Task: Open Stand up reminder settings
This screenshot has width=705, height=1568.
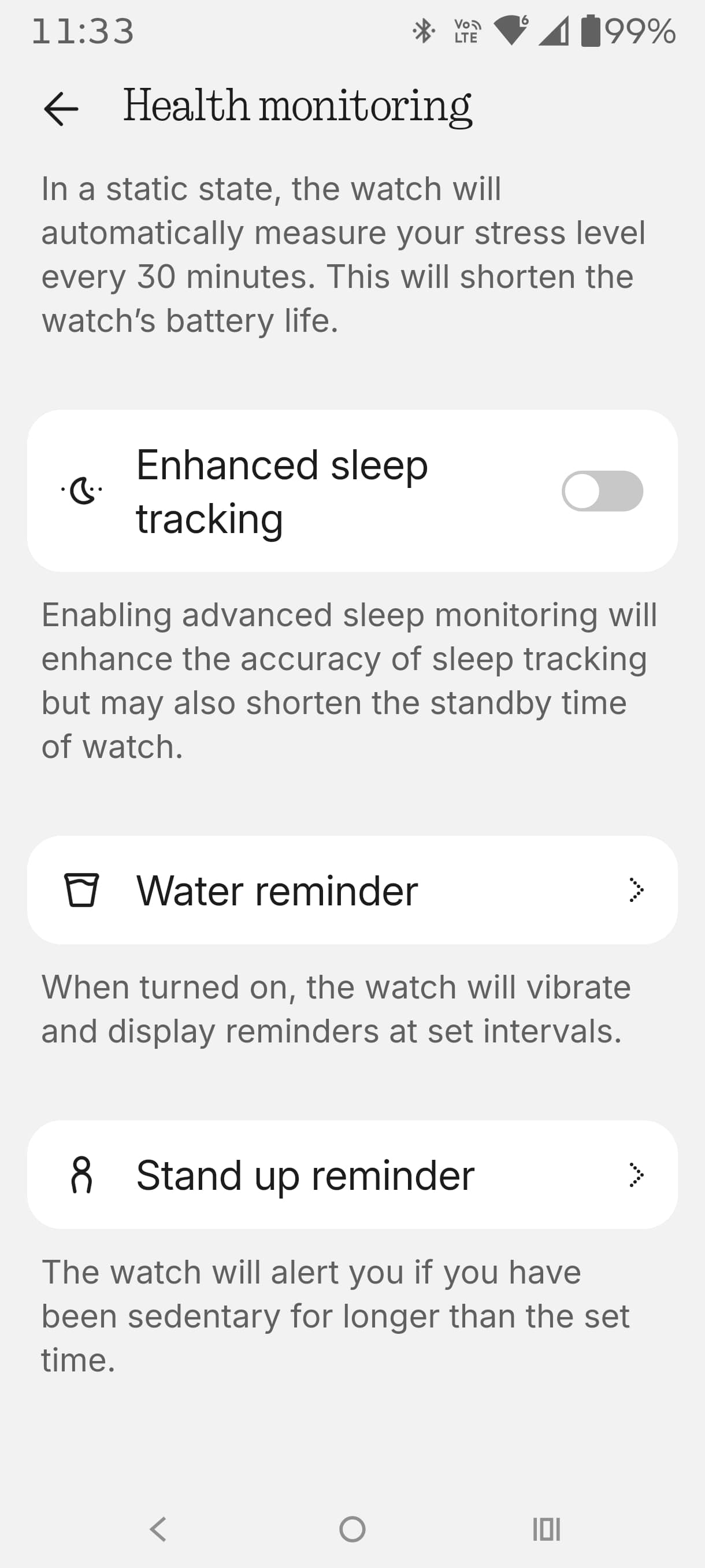Action: point(352,1174)
